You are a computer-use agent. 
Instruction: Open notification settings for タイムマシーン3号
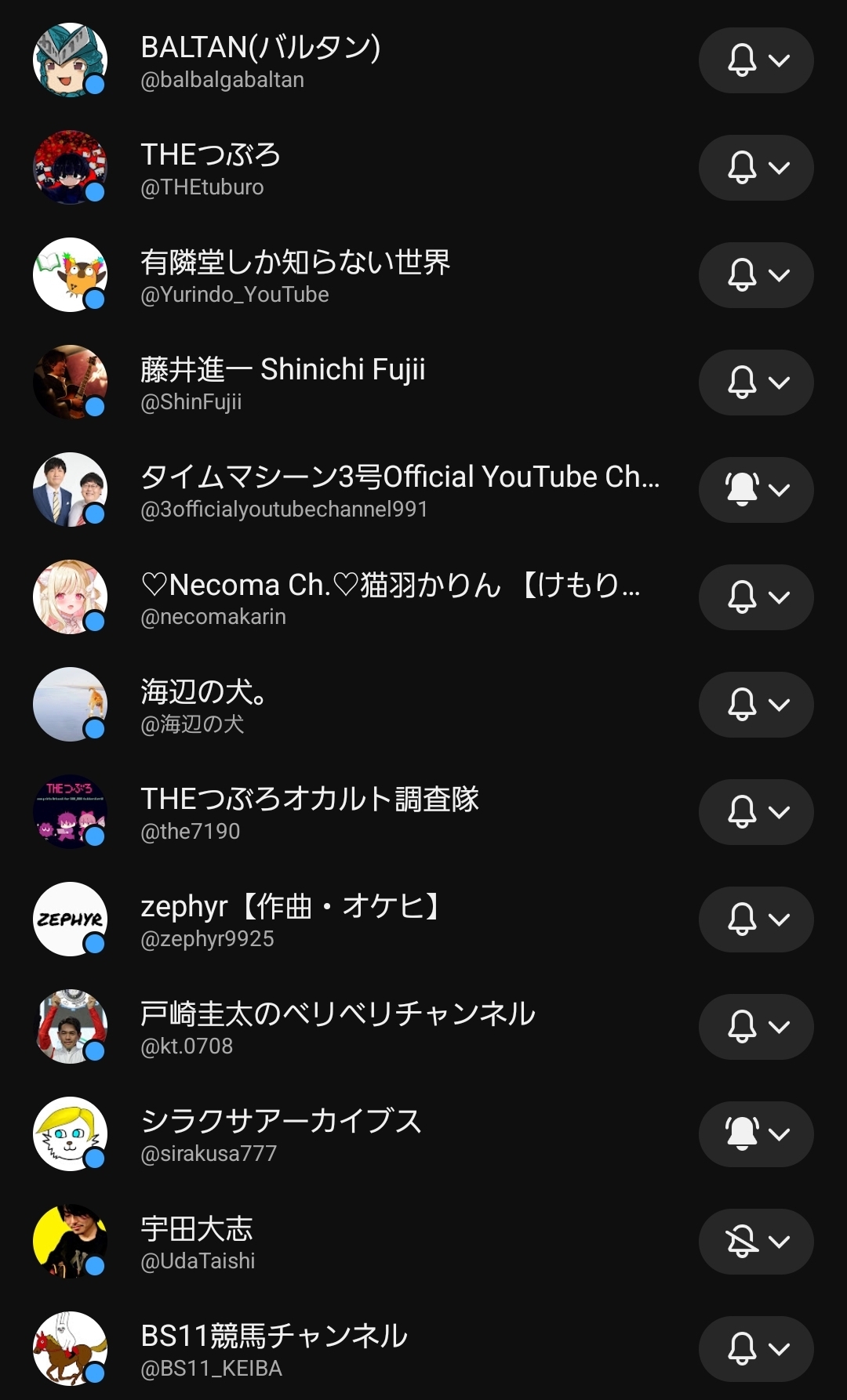(x=755, y=490)
